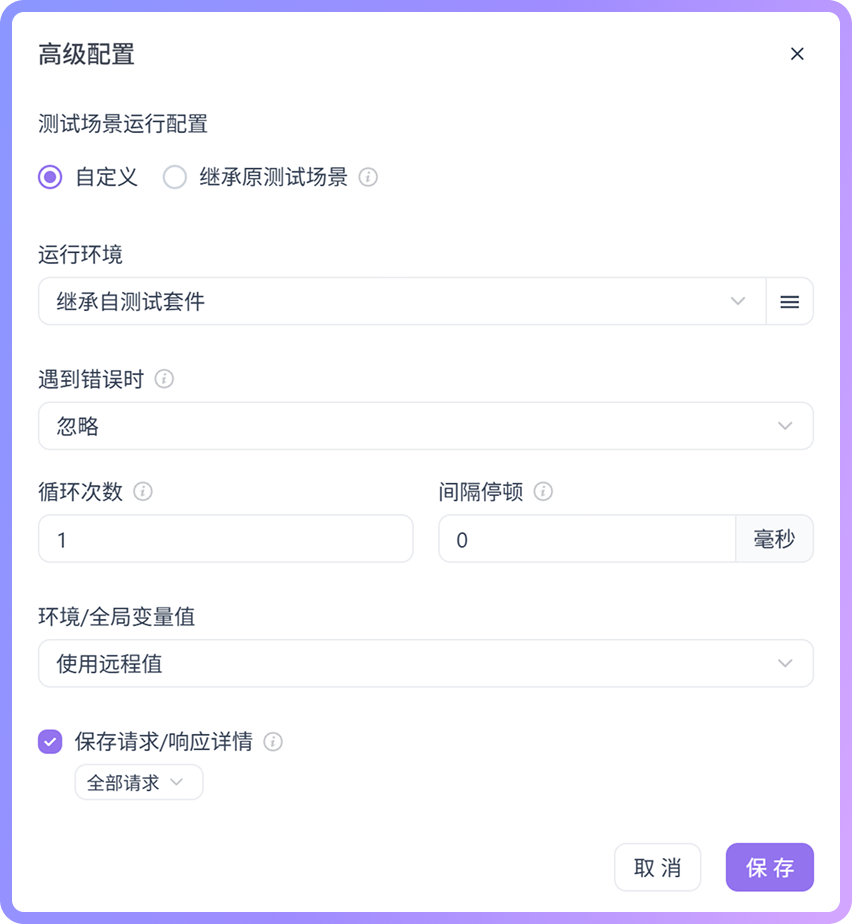Select the 自定义 radio button
This screenshot has width=852, height=924.
pos(48,177)
